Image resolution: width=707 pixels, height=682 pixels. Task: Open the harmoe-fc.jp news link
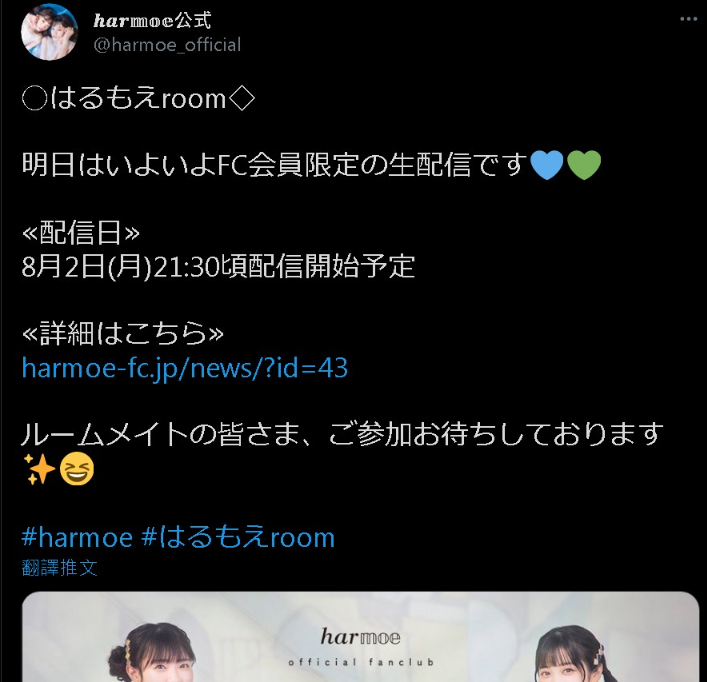(x=185, y=368)
